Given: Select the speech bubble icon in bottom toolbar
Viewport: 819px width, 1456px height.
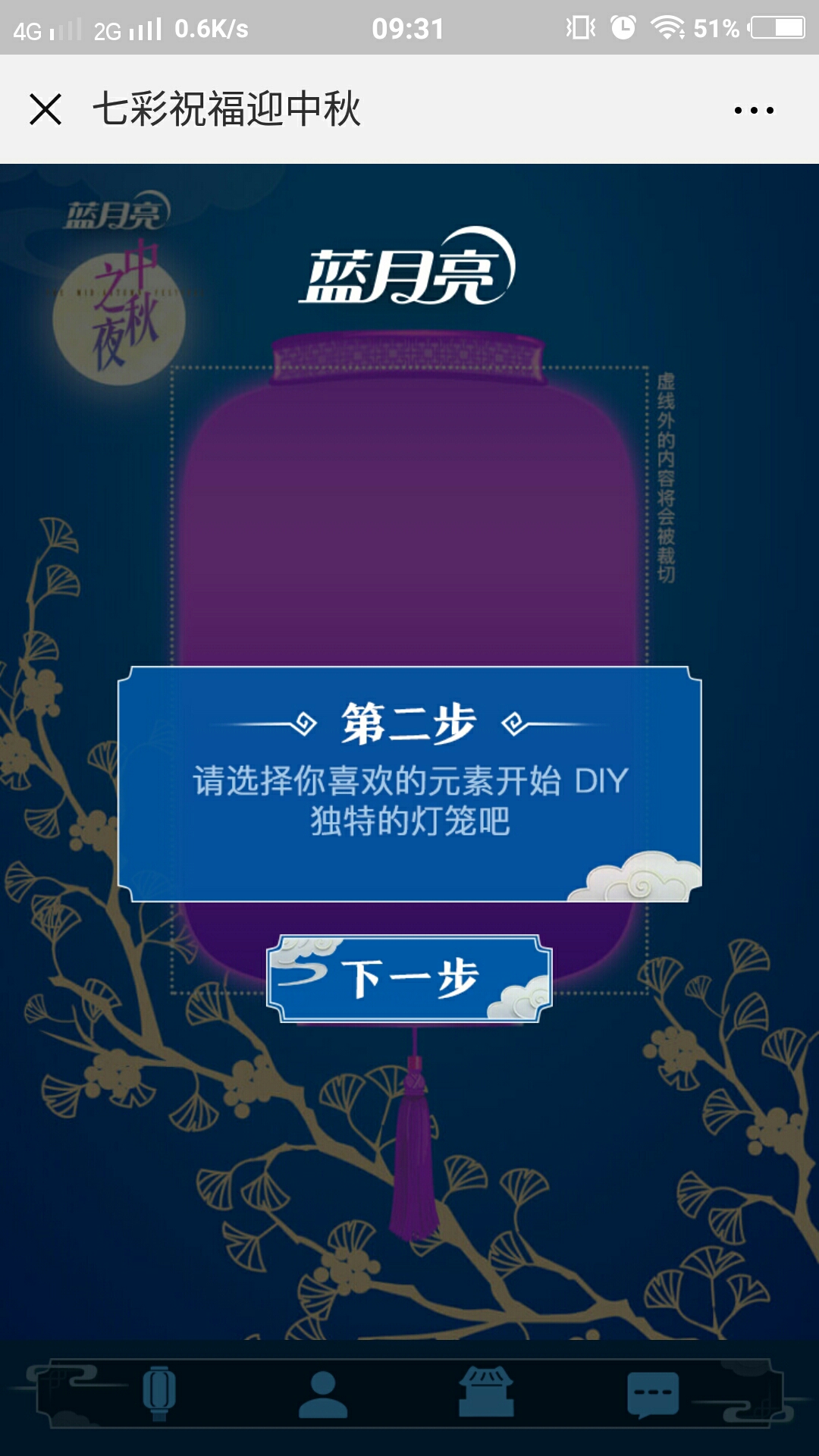Looking at the screenshot, I should pos(652,1394).
